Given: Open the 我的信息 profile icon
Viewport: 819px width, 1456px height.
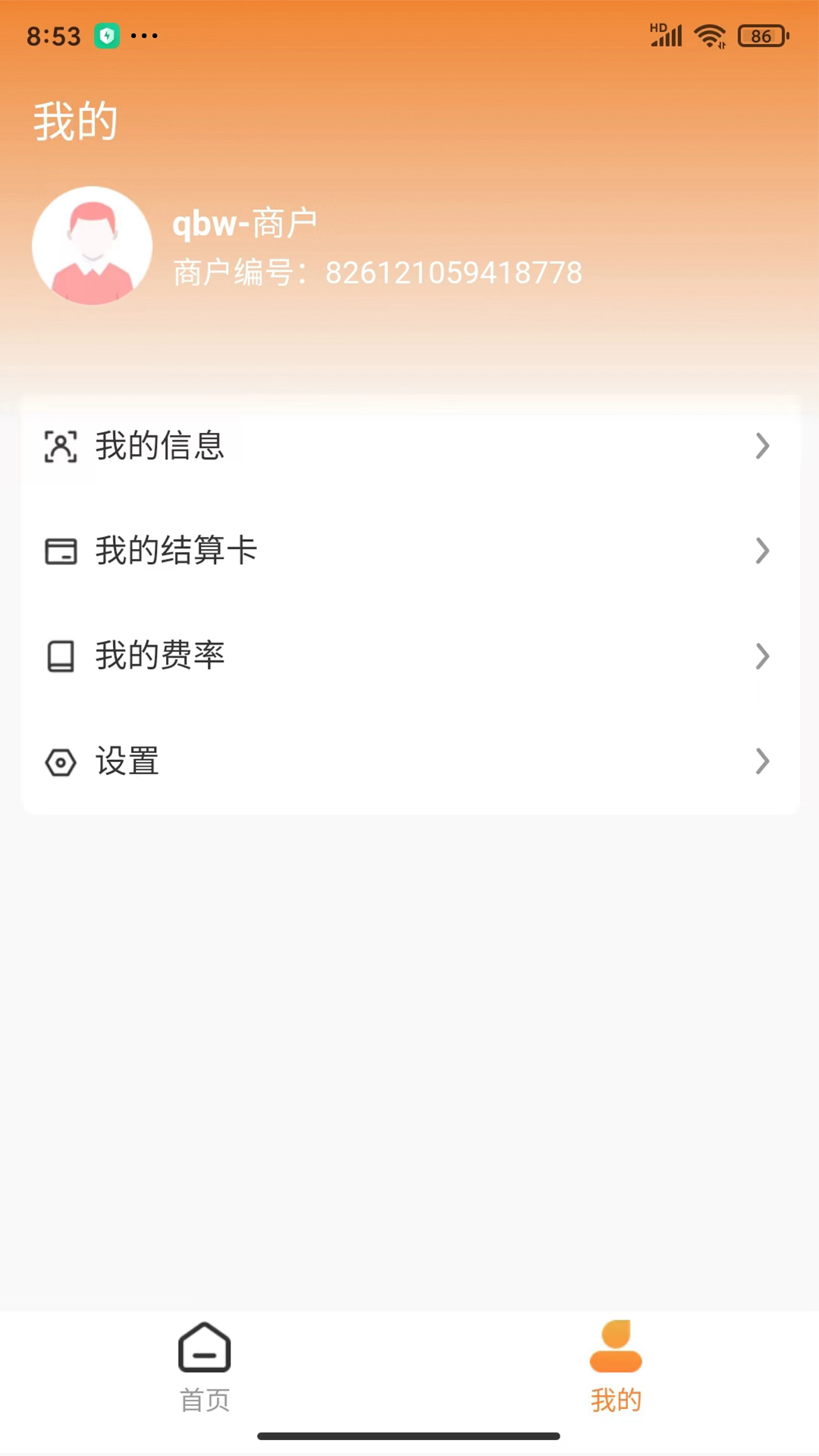Looking at the screenshot, I should point(61,447).
